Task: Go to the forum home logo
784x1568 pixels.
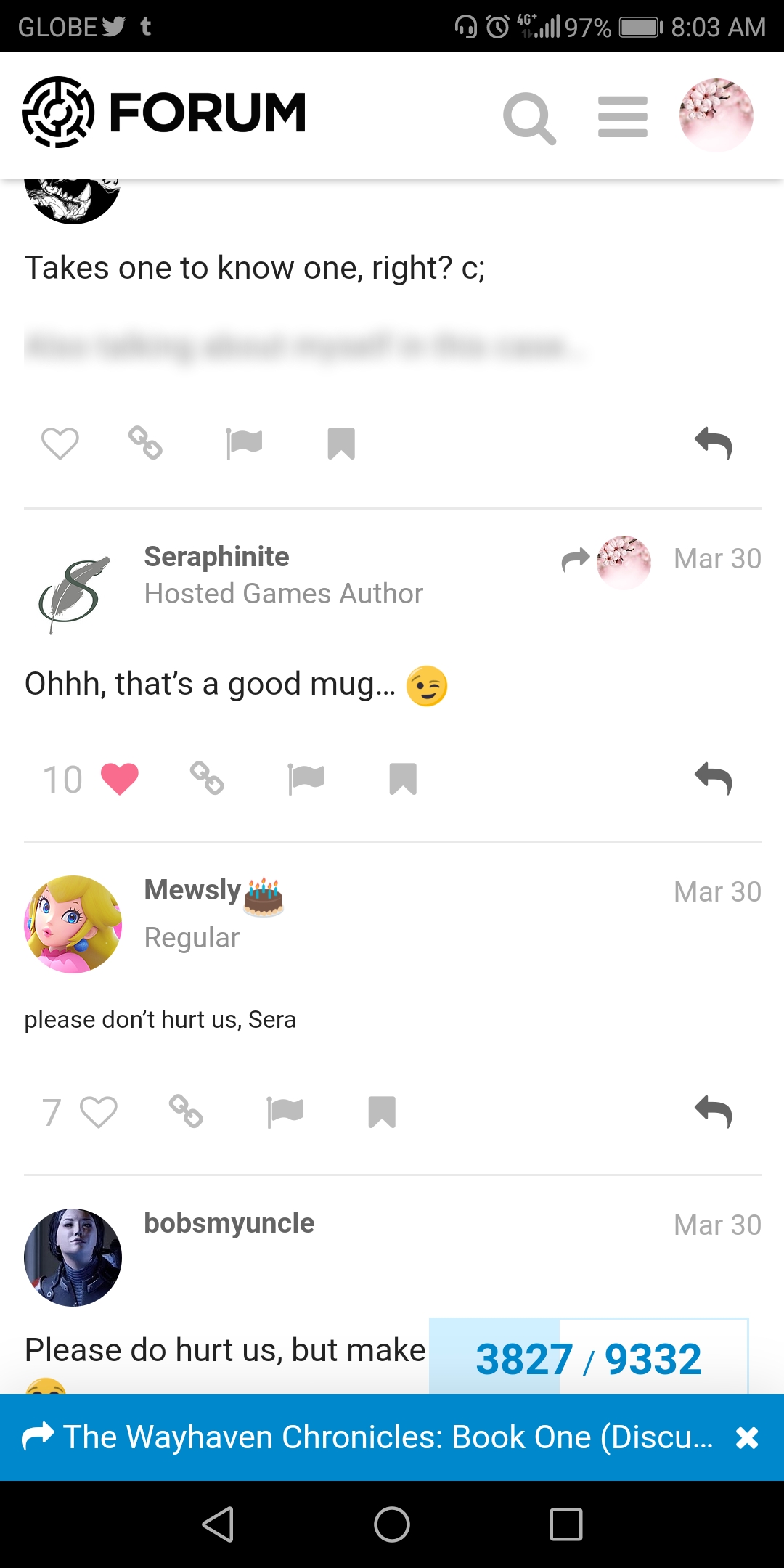Action: tap(164, 113)
